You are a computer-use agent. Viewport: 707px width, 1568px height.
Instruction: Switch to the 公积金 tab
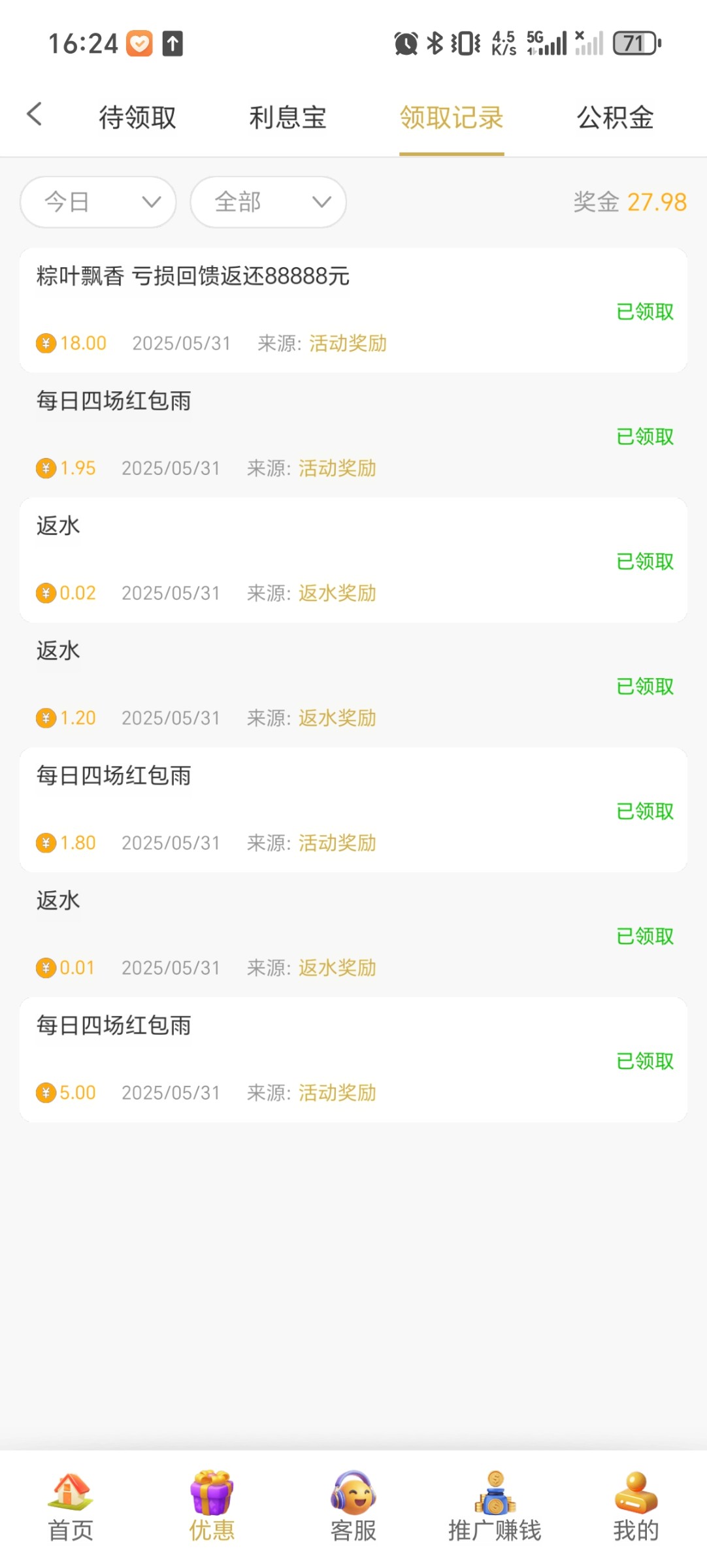click(x=615, y=118)
